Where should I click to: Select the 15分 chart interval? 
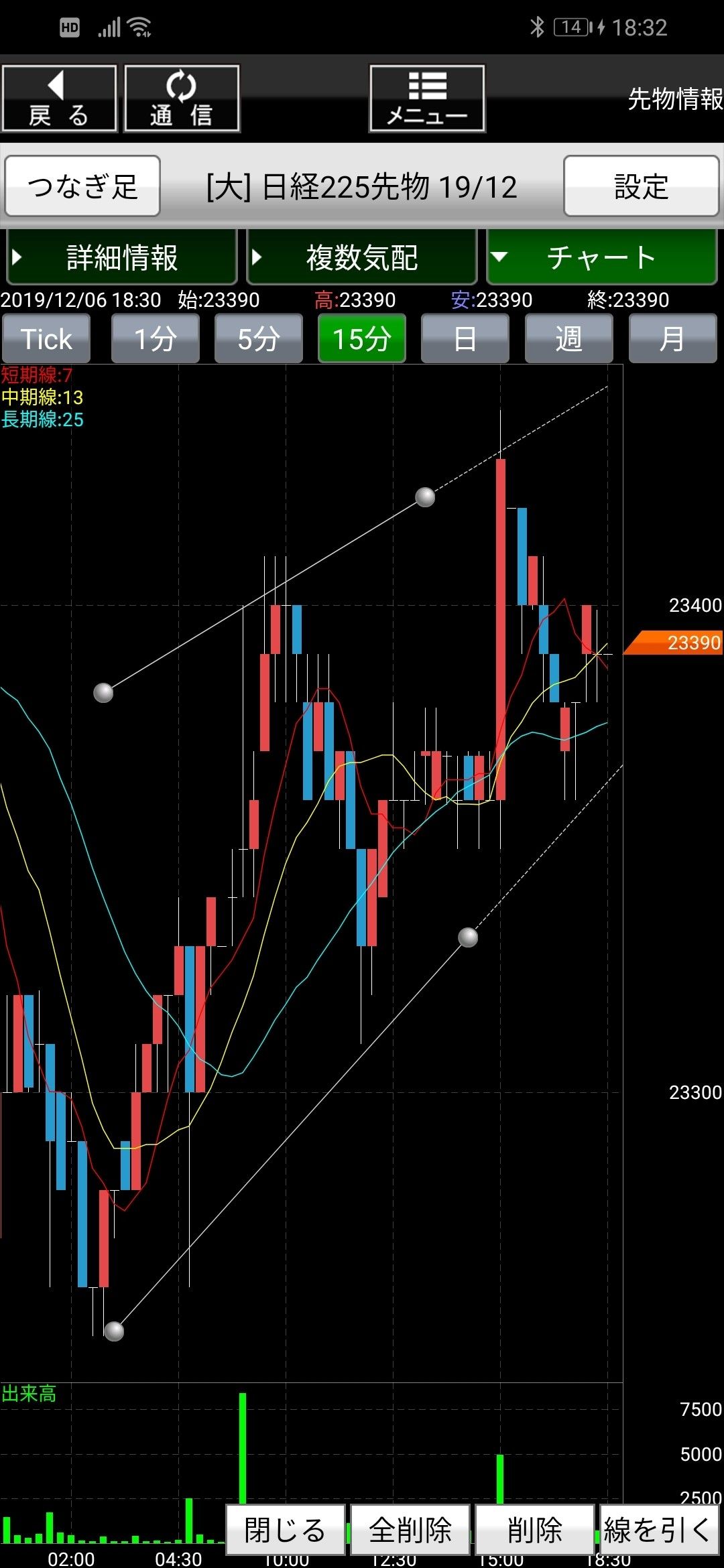[x=362, y=338]
